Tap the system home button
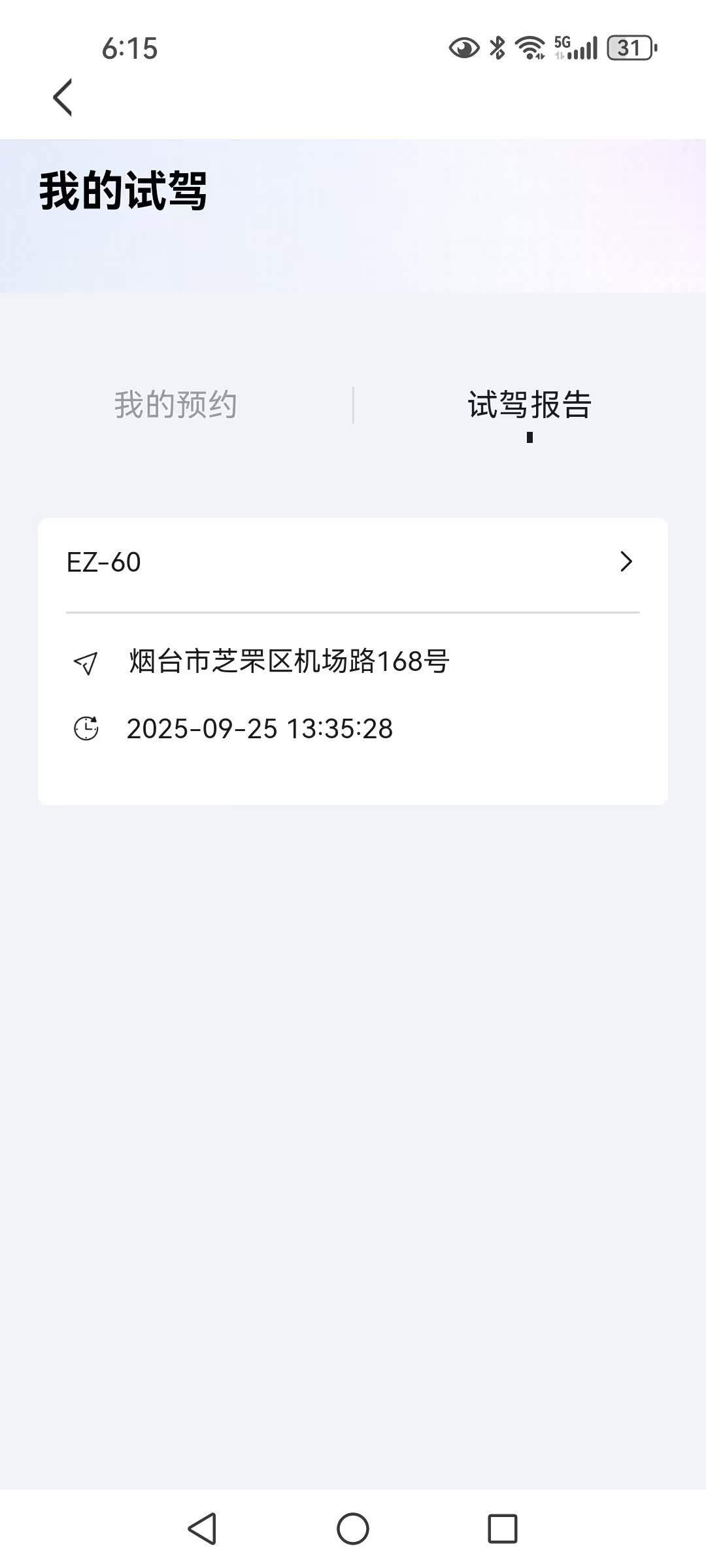 coord(353,1529)
